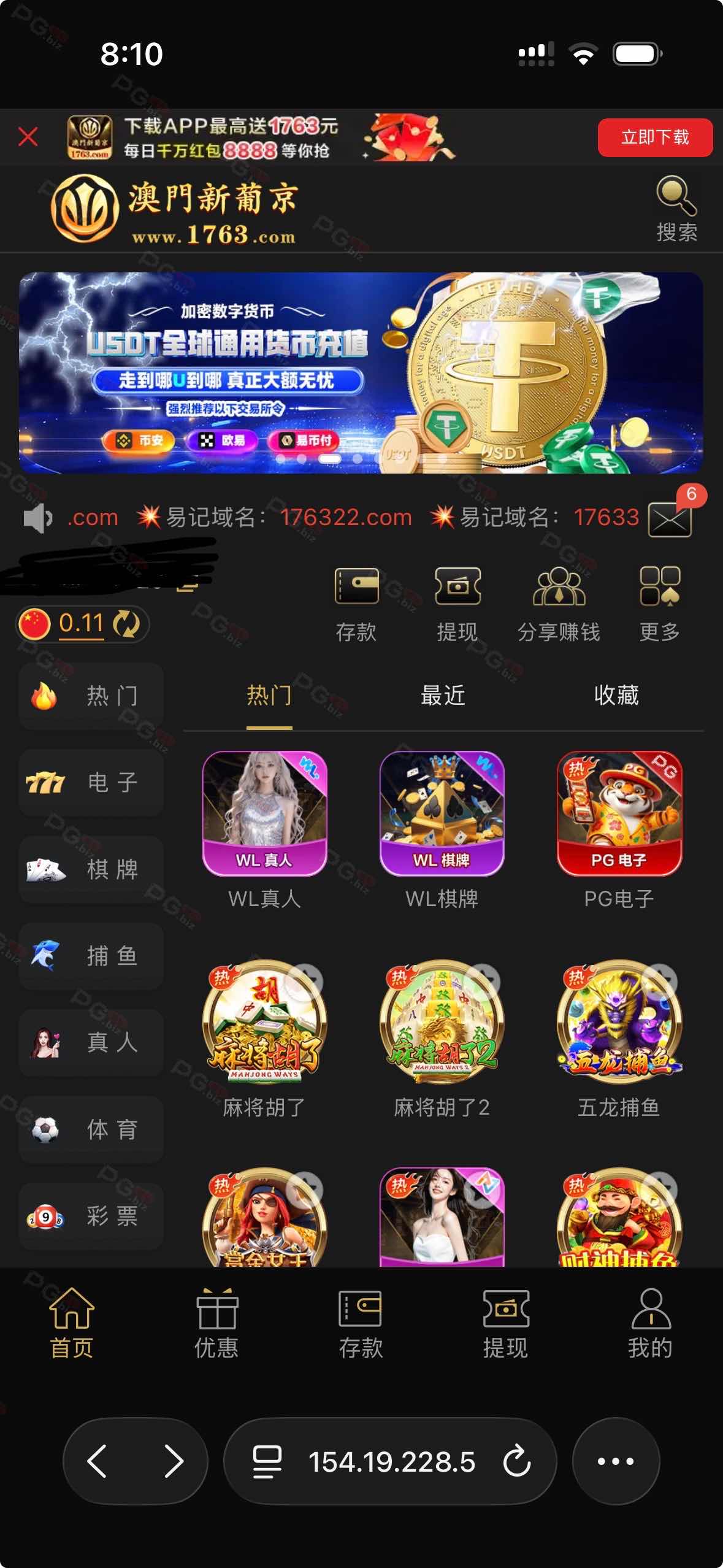Open 分享赚钱 share-to-earn

(x=558, y=603)
